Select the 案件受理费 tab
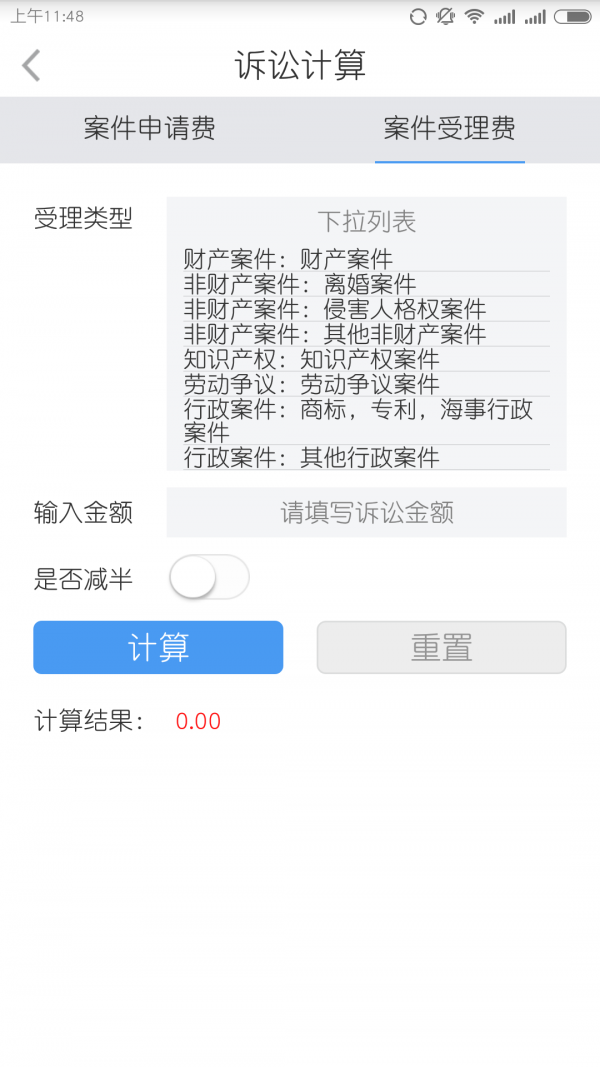600x1067 pixels. coord(450,128)
